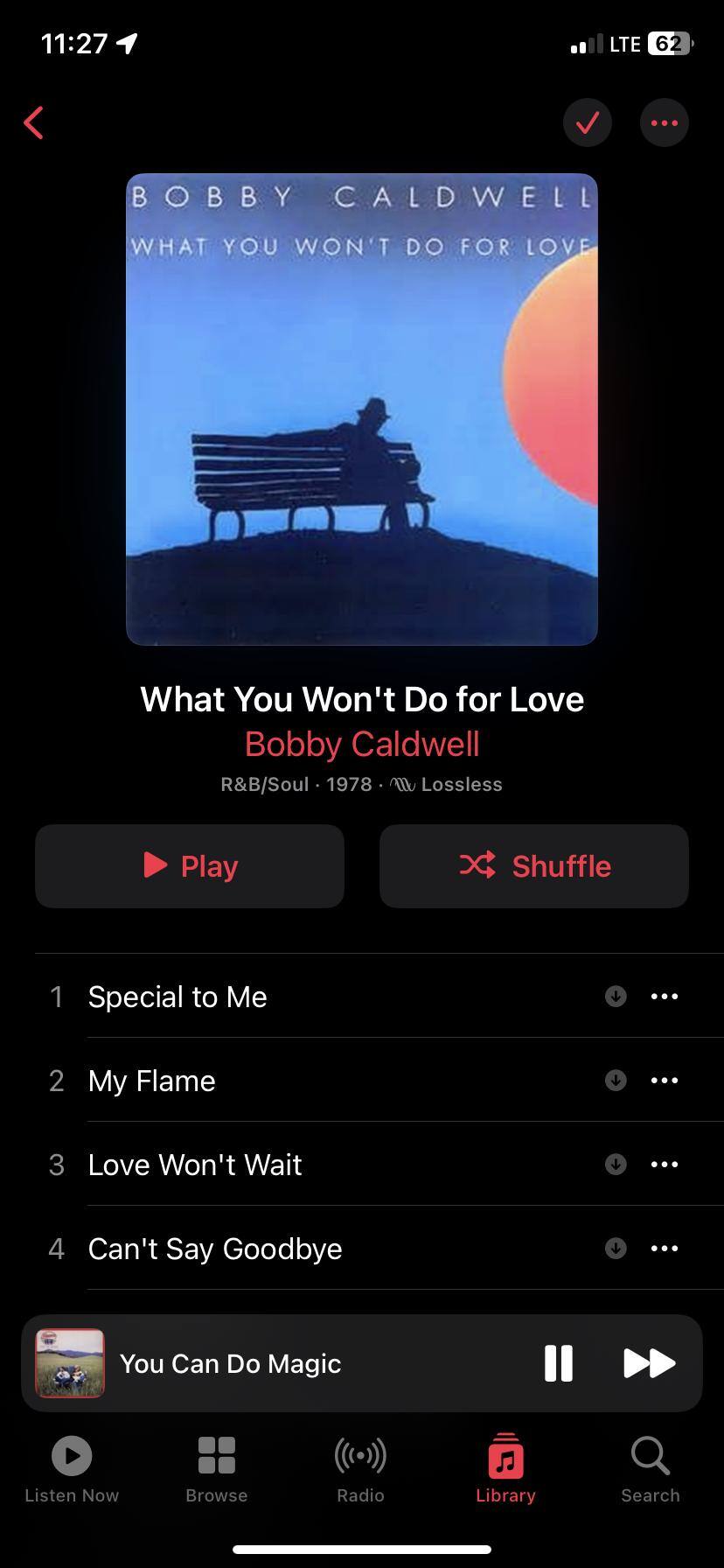Play the album
Viewport: 724px width, 1568px height.
click(x=190, y=866)
